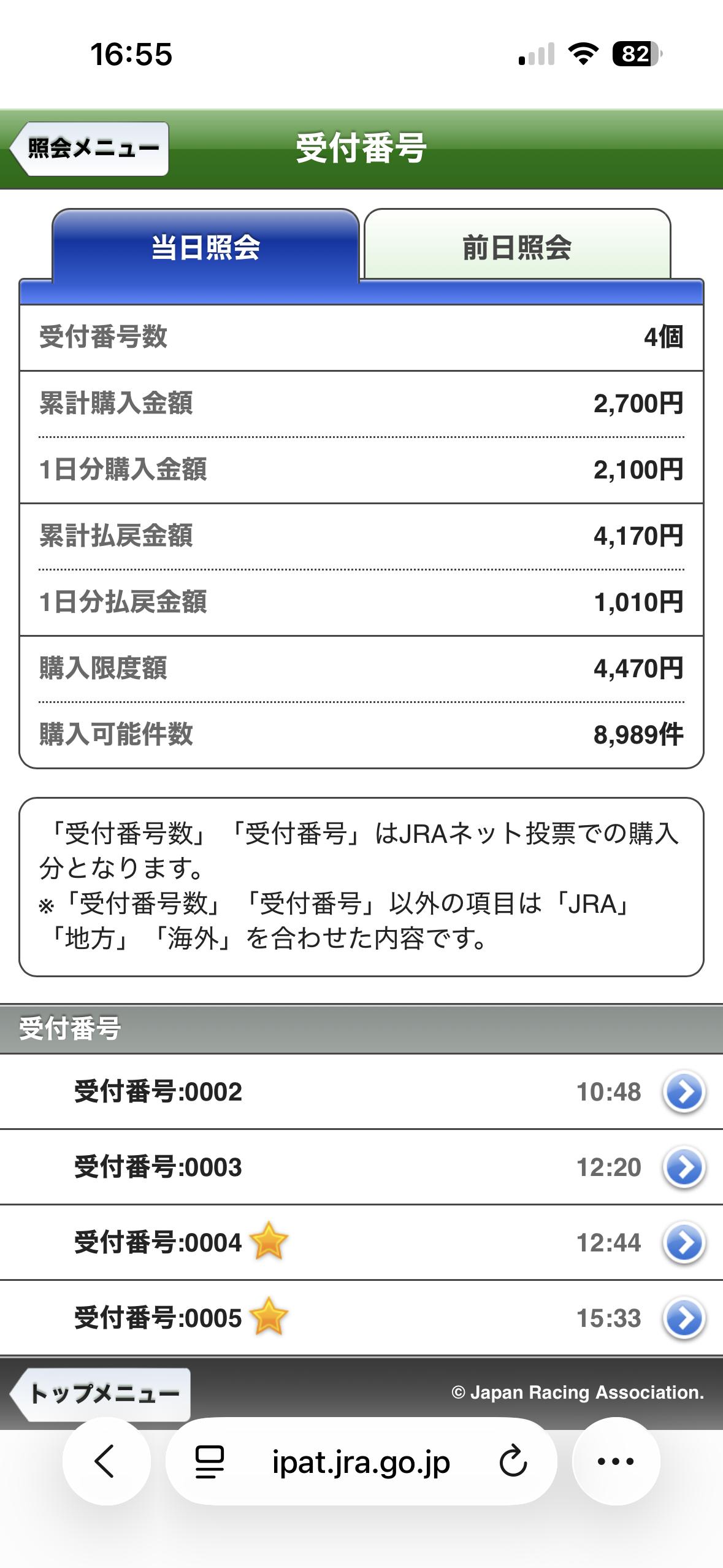
Task: Open 受付番号:0003 details
Action: pyautogui.click(x=684, y=1167)
